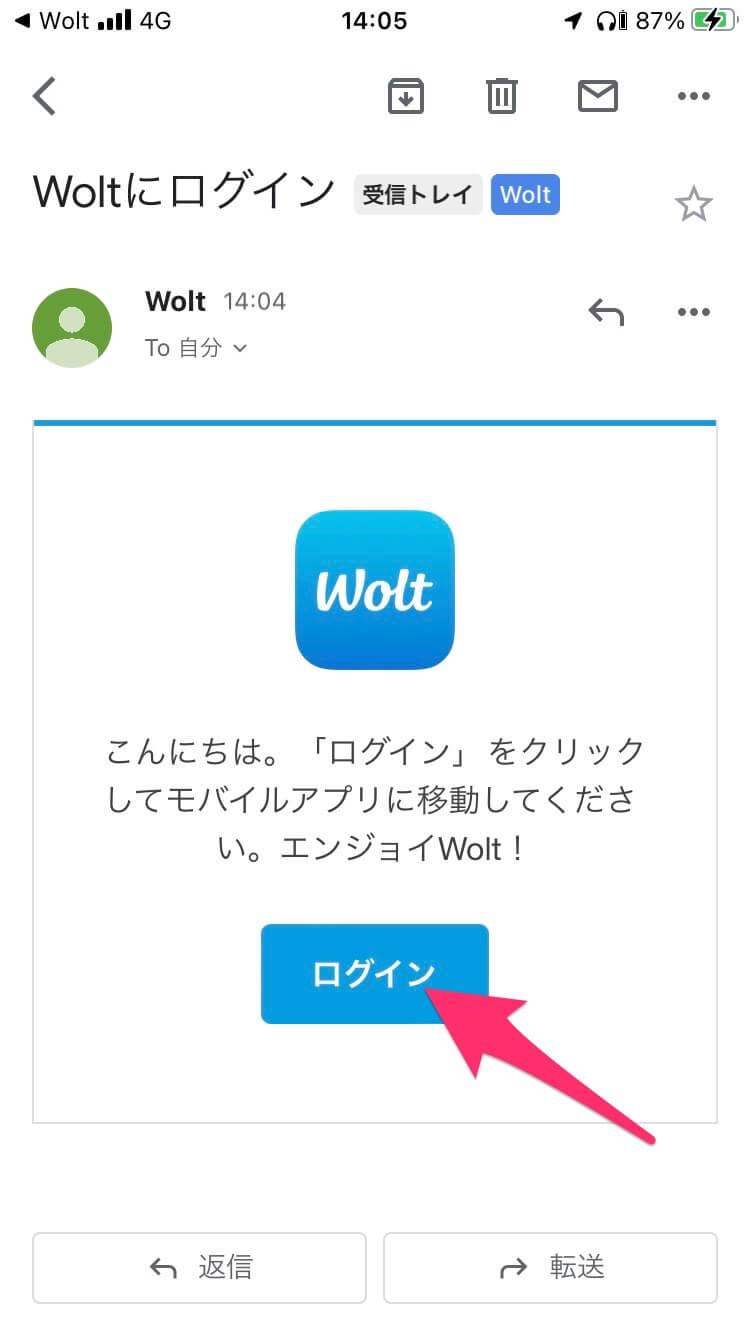Archive this email
The width and height of the screenshot is (750, 1334).
click(406, 97)
